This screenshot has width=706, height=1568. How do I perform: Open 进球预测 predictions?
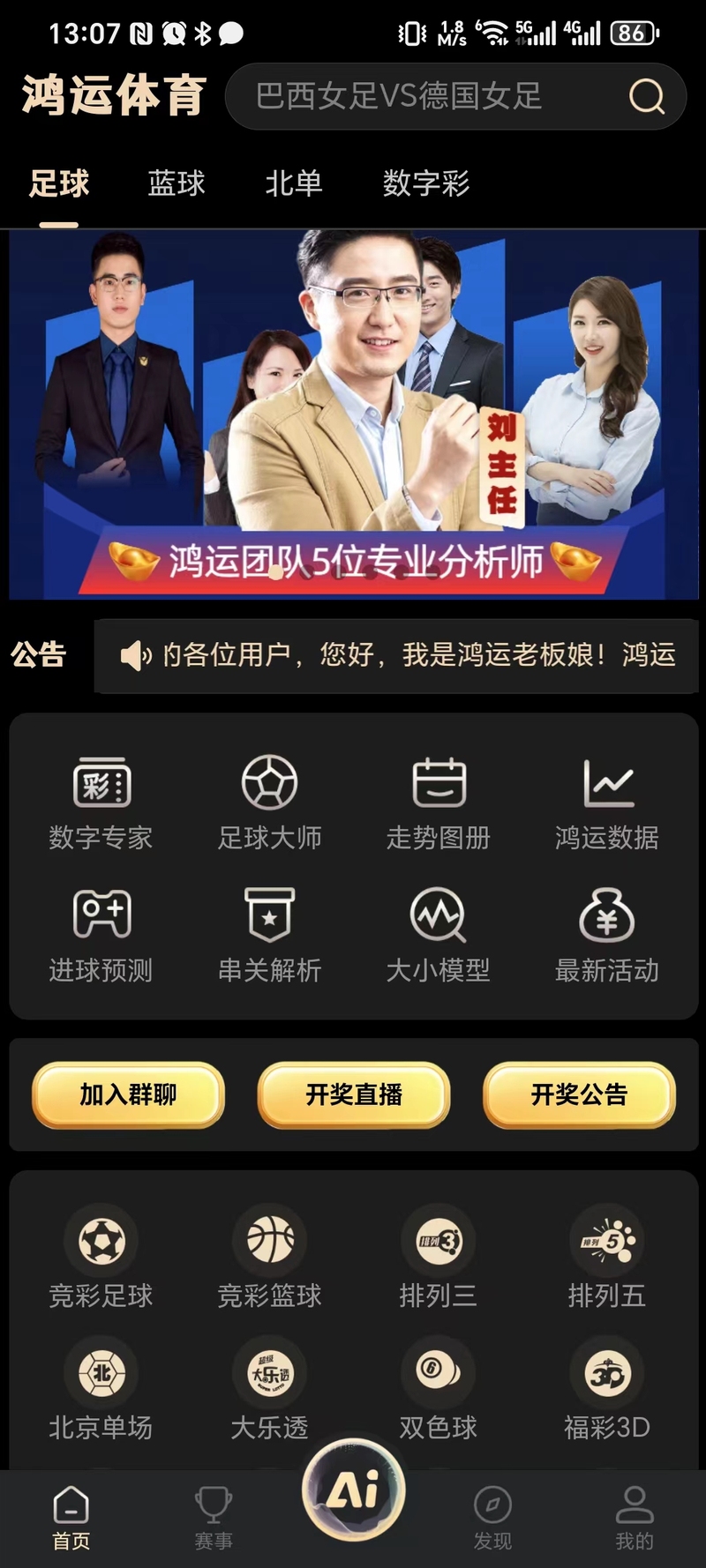[101, 935]
